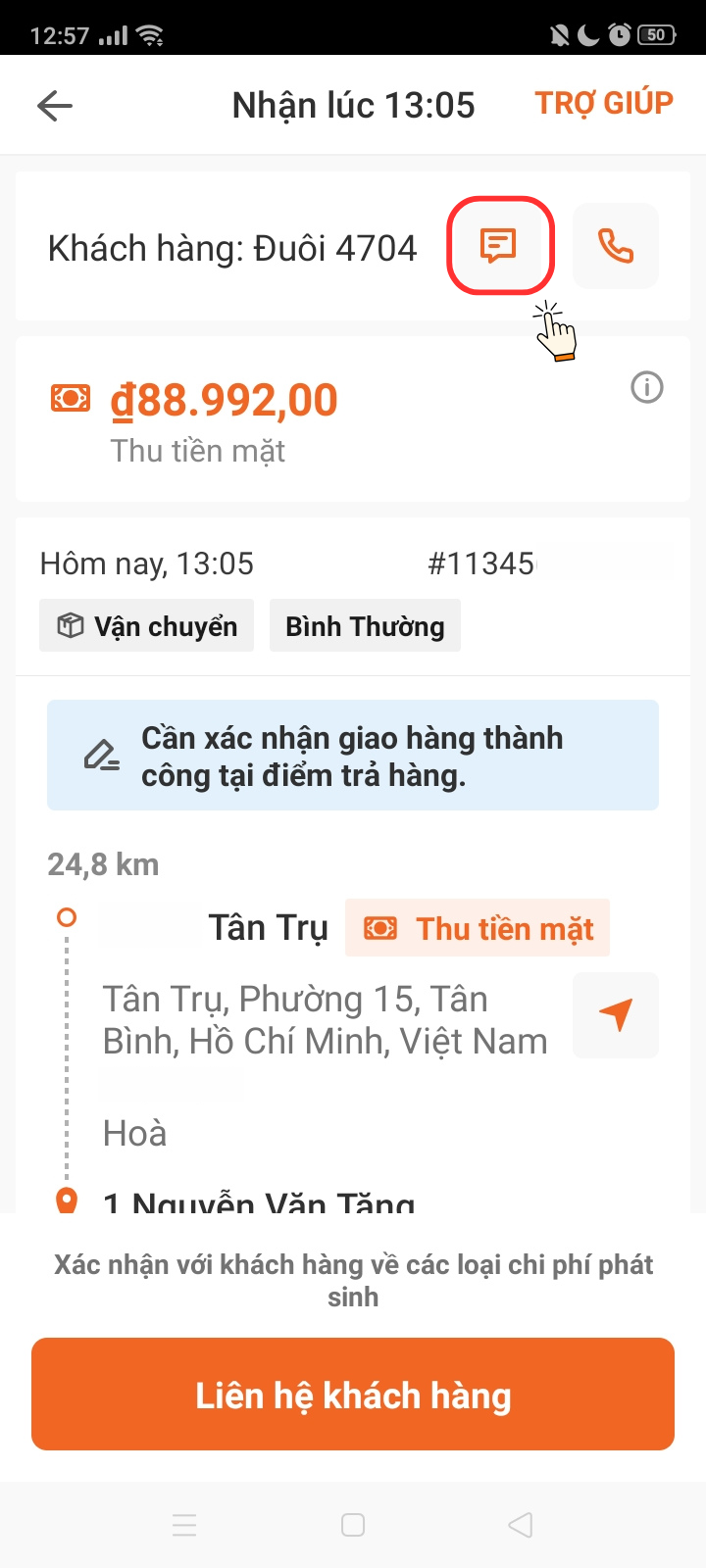Click the info icon beside the fare
706x1568 pixels.
[646, 388]
